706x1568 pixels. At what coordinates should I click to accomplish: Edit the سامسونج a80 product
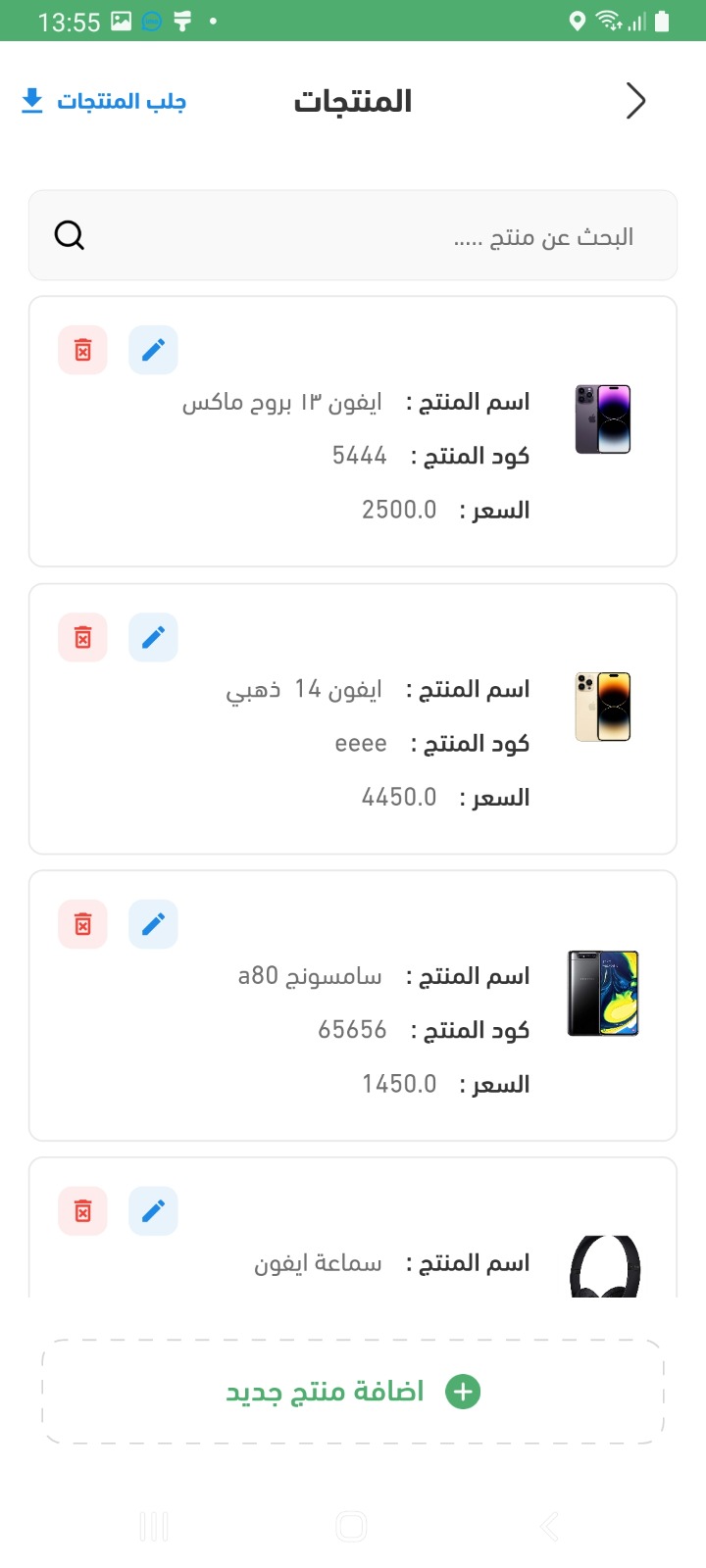(x=153, y=924)
